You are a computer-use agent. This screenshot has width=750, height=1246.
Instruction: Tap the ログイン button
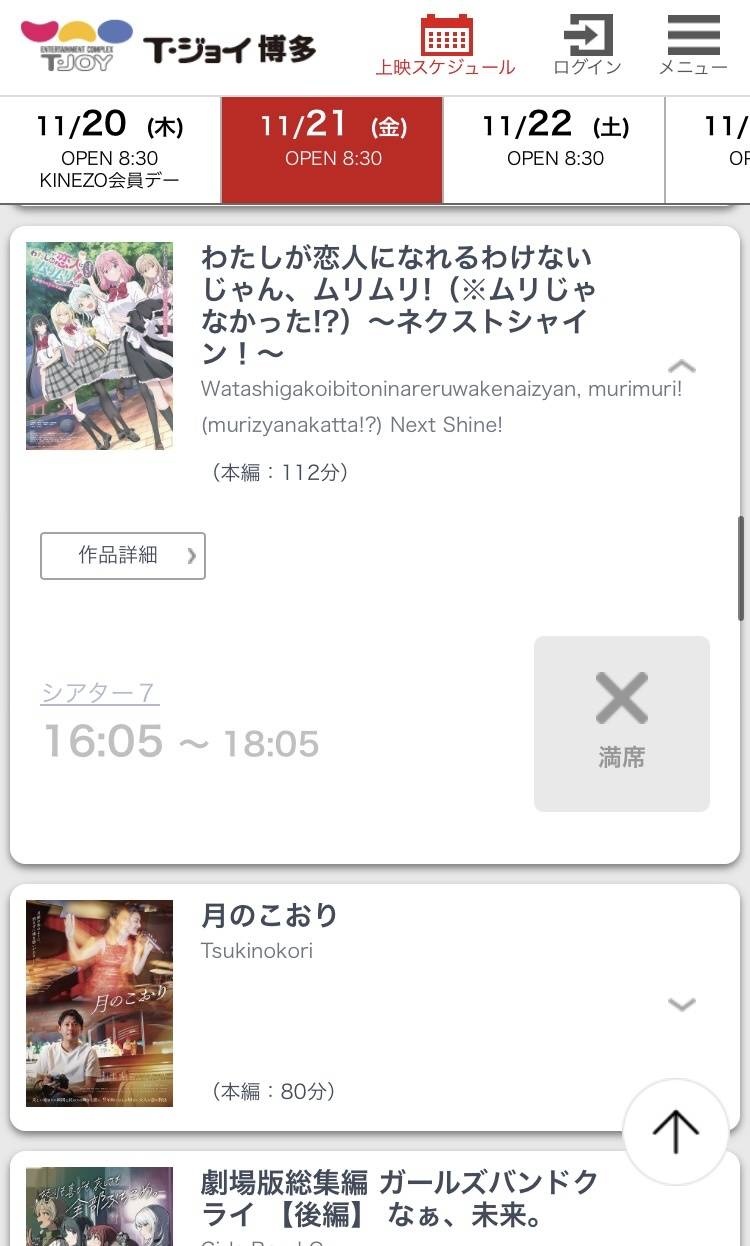pos(587,45)
